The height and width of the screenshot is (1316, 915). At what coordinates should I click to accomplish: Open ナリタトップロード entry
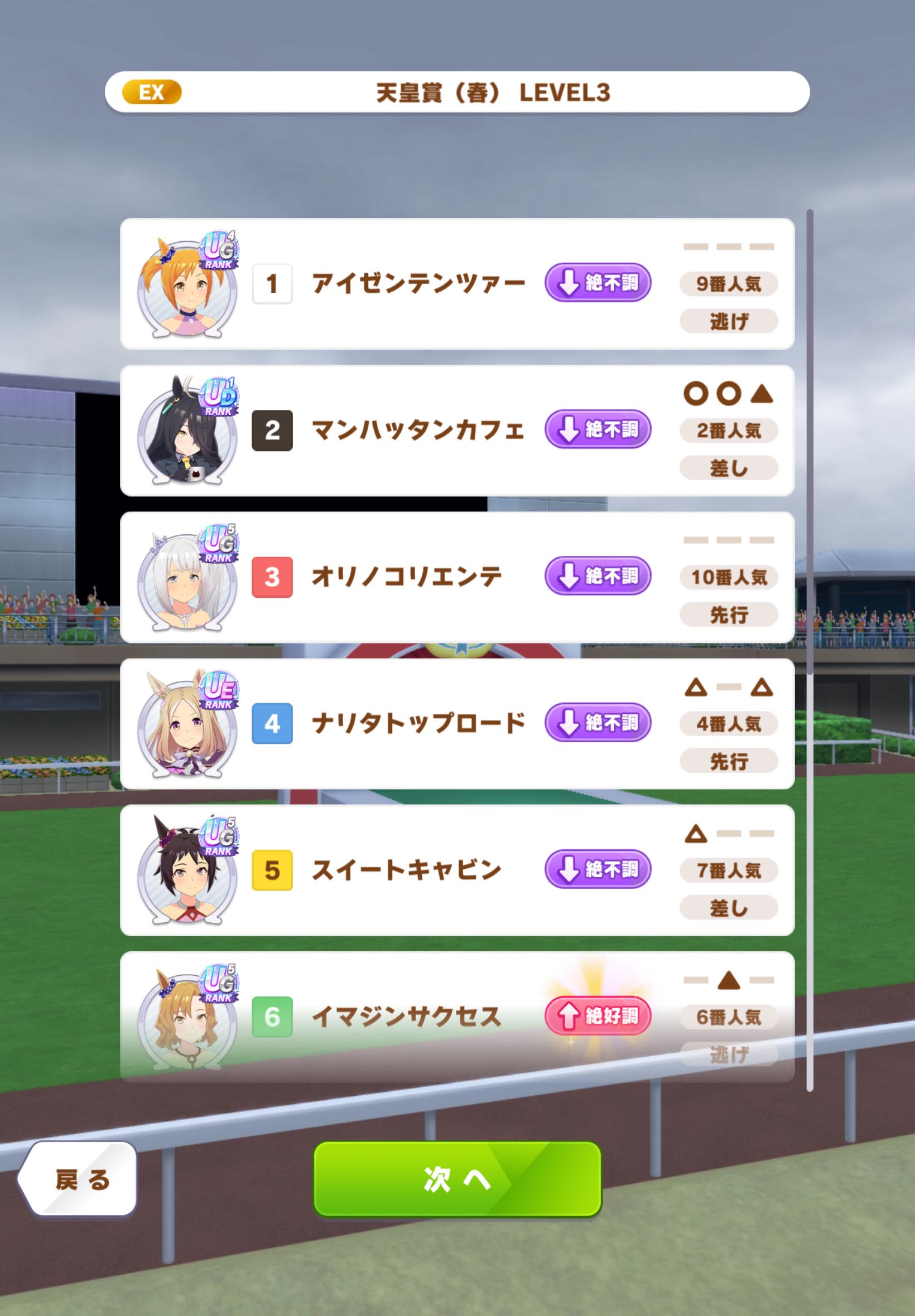coord(418,724)
